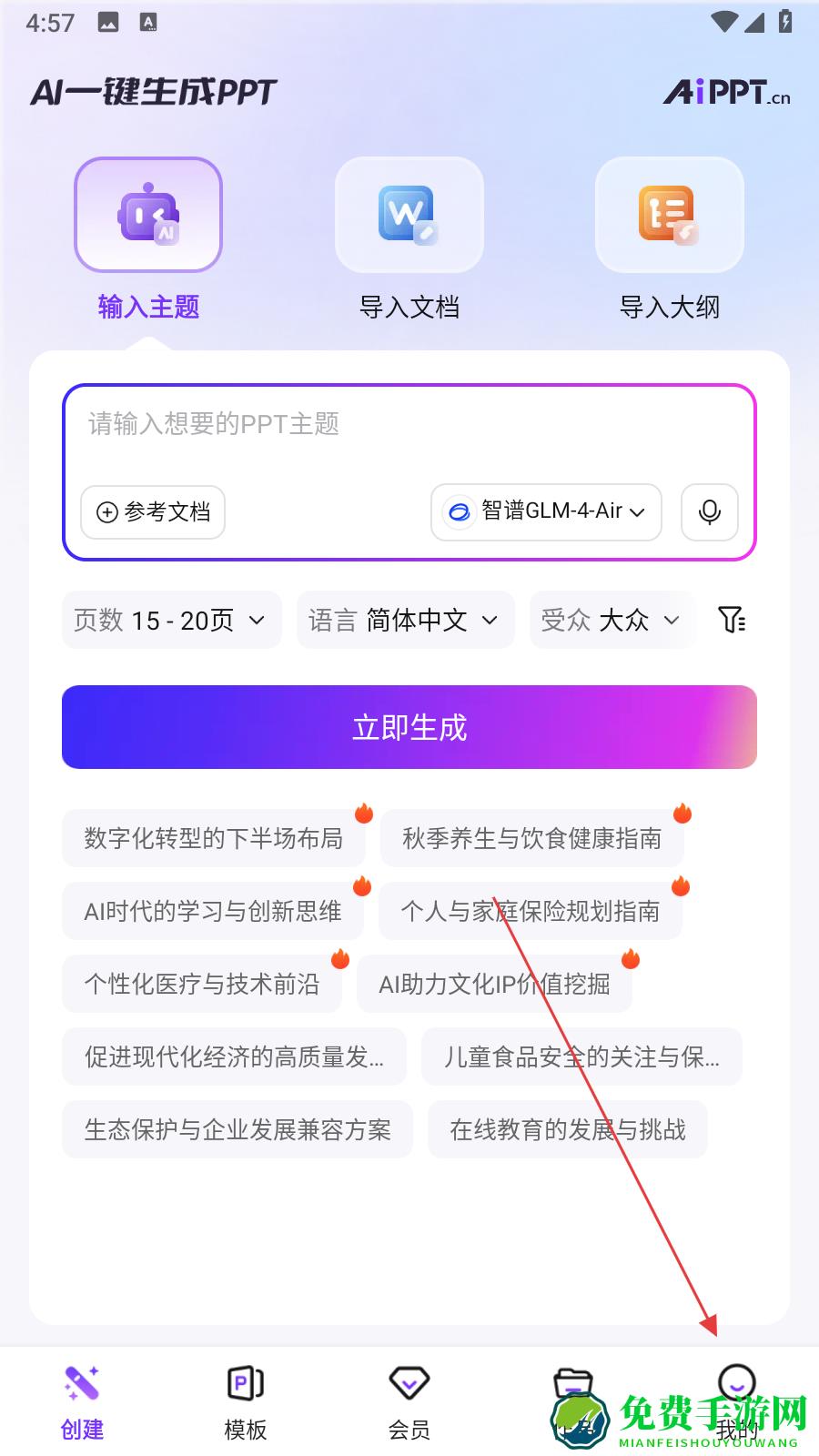Image resolution: width=819 pixels, height=1456 pixels.
Task: Pick the 个性化医疗与技术前沿 suggestion
Action: point(202,984)
